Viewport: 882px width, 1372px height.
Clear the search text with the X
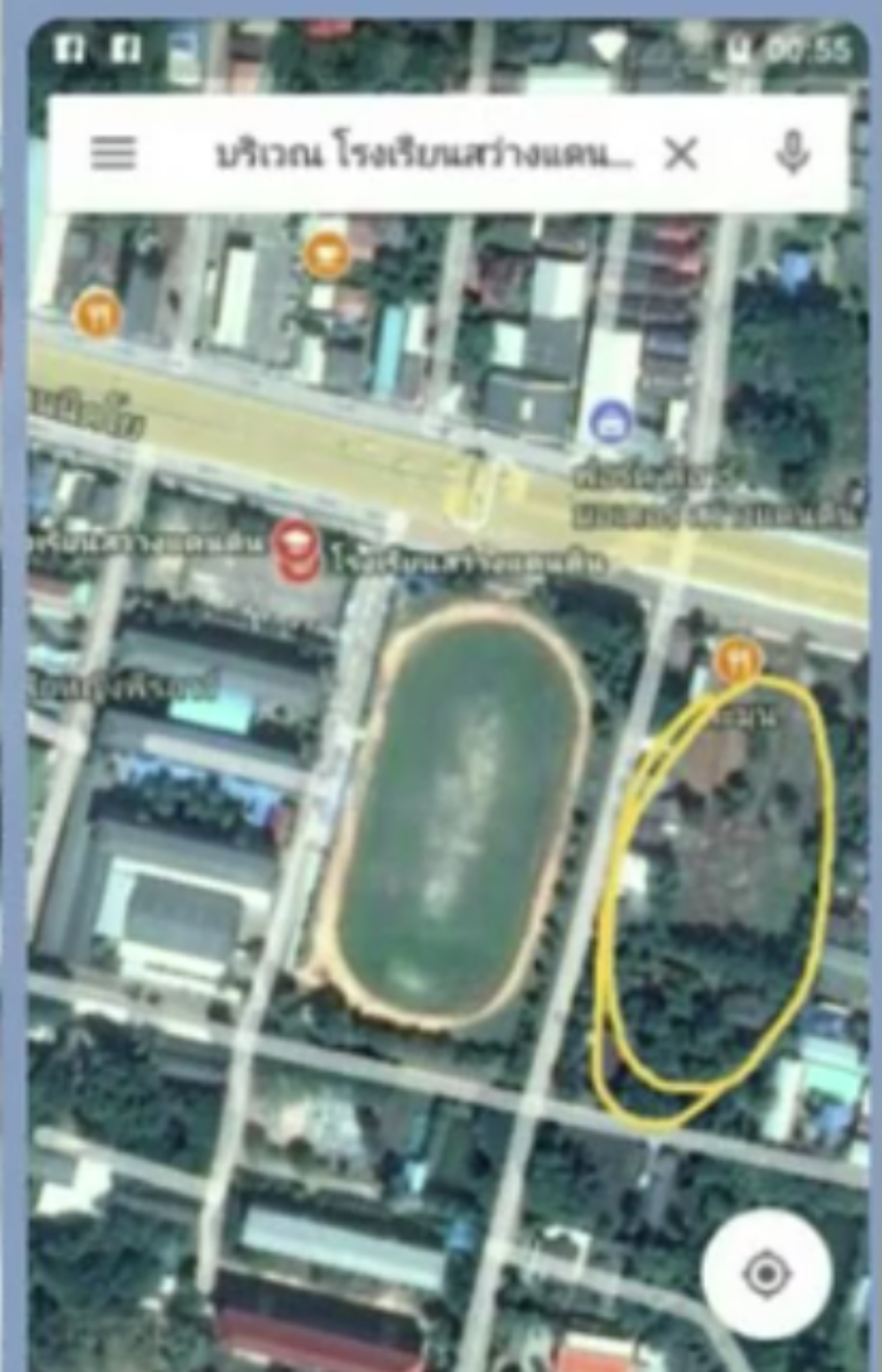tap(681, 153)
